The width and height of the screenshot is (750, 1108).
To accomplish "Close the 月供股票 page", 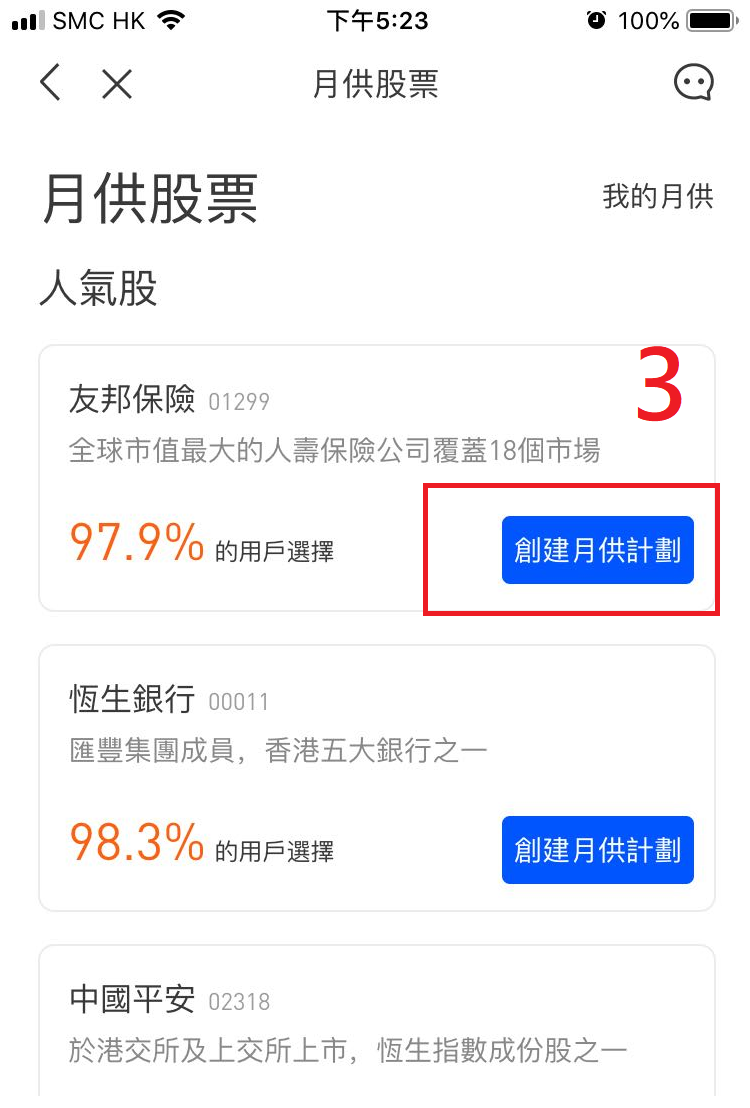I will pos(117,83).
